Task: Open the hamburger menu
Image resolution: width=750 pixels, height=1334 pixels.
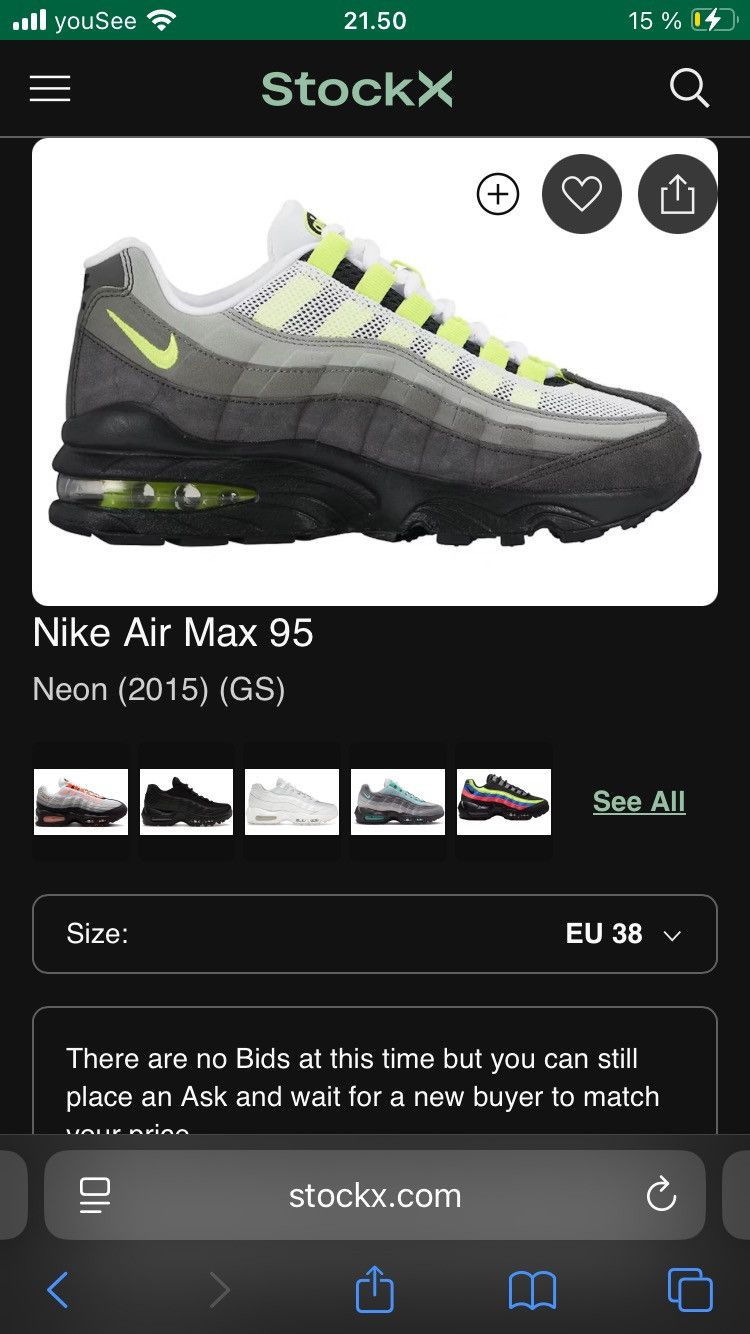Action: 50,89
